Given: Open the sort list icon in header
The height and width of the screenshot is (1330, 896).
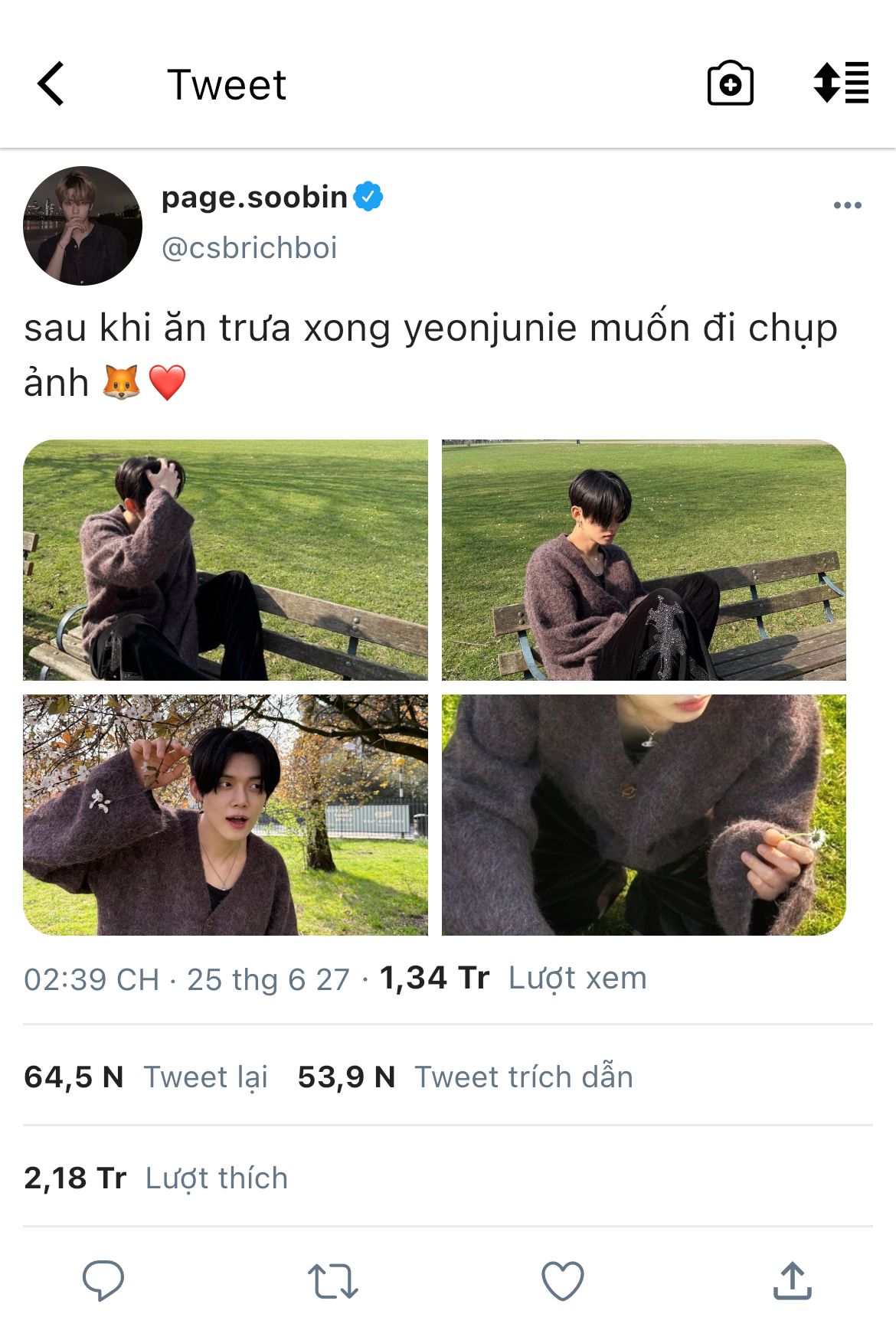Looking at the screenshot, I should (841, 83).
